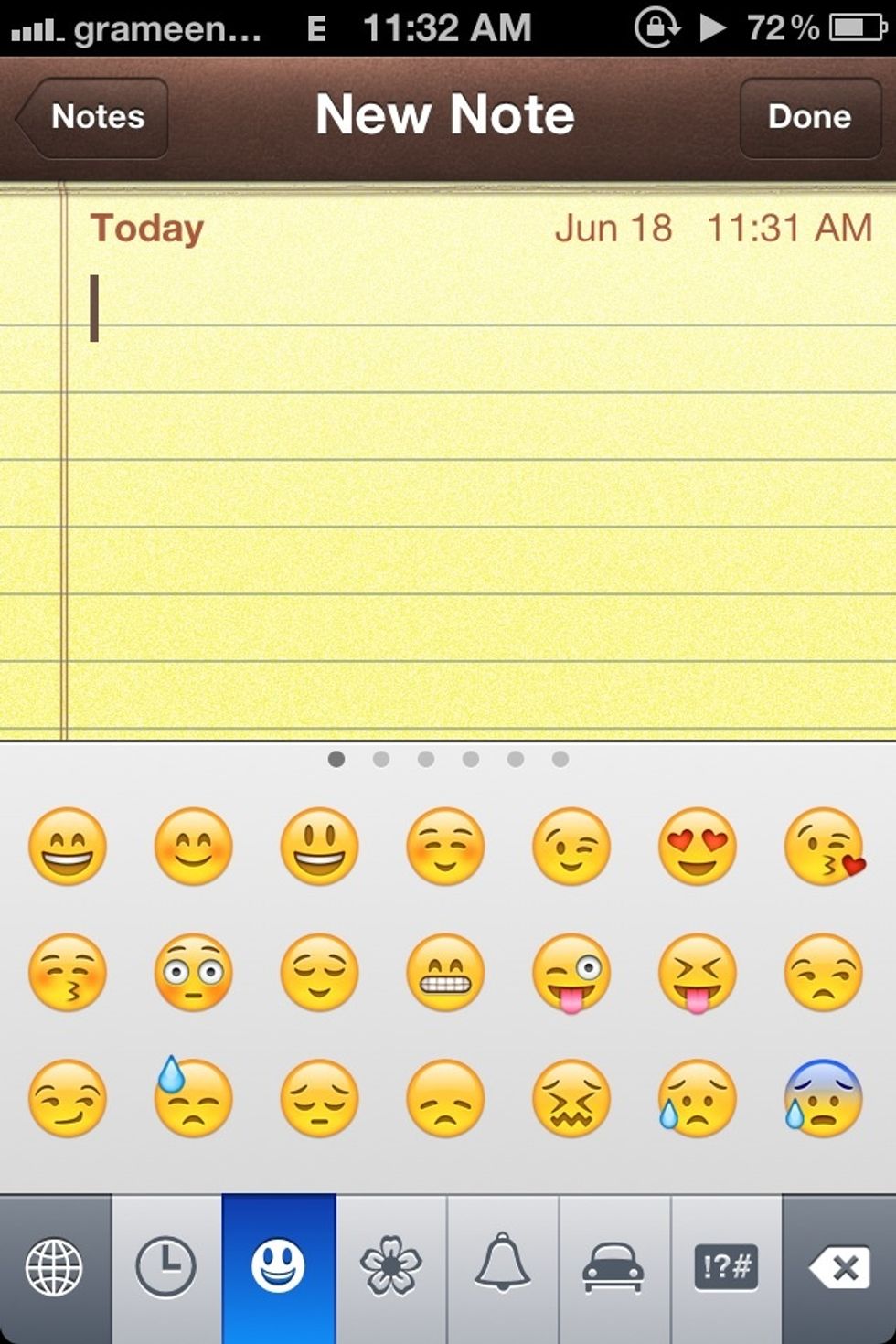
Task: Insert the face blowing a kiss emoji
Action: click(x=824, y=848)
